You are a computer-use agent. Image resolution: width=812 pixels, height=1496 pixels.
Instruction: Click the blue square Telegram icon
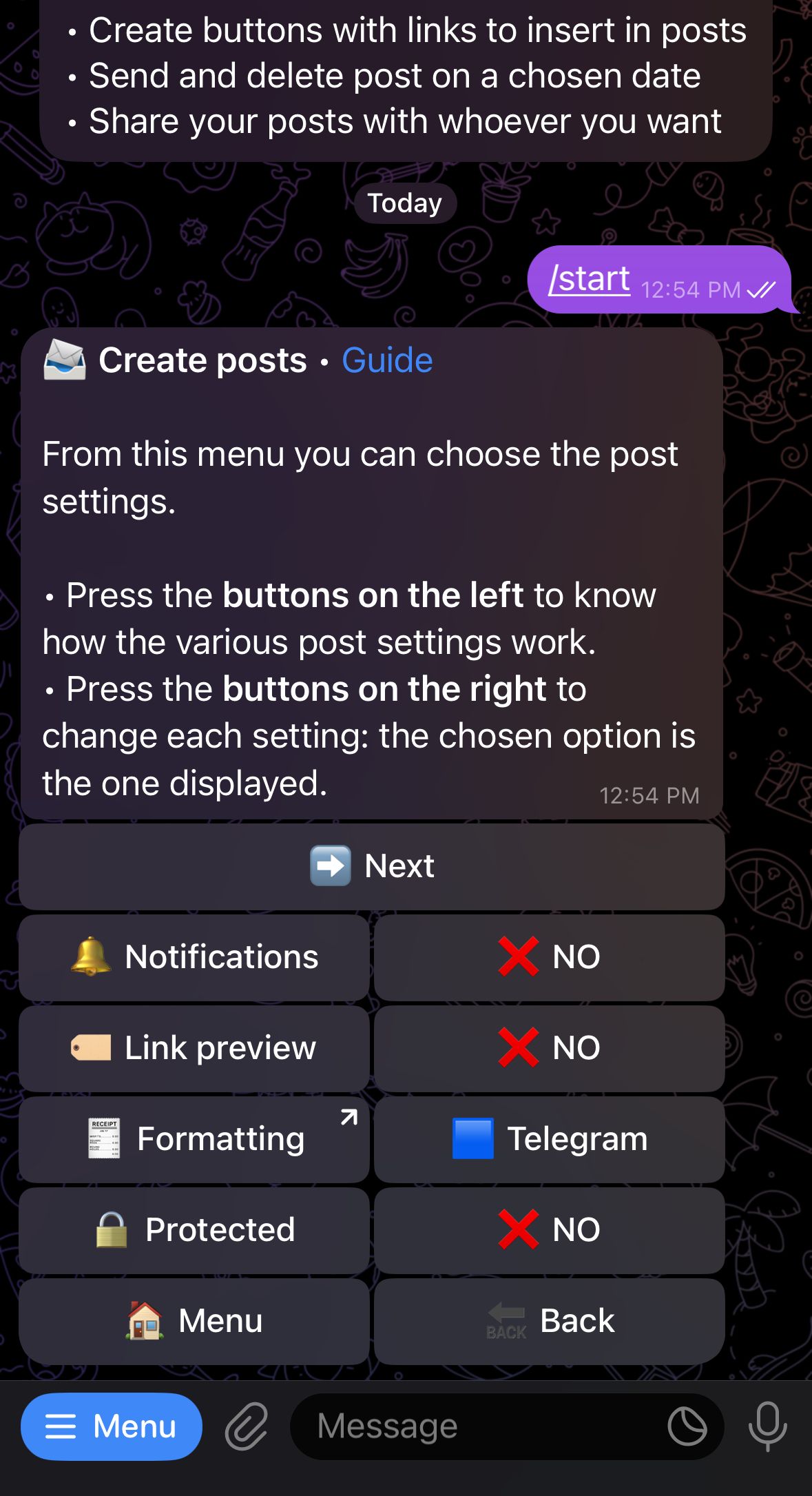tap(472, 1138)
